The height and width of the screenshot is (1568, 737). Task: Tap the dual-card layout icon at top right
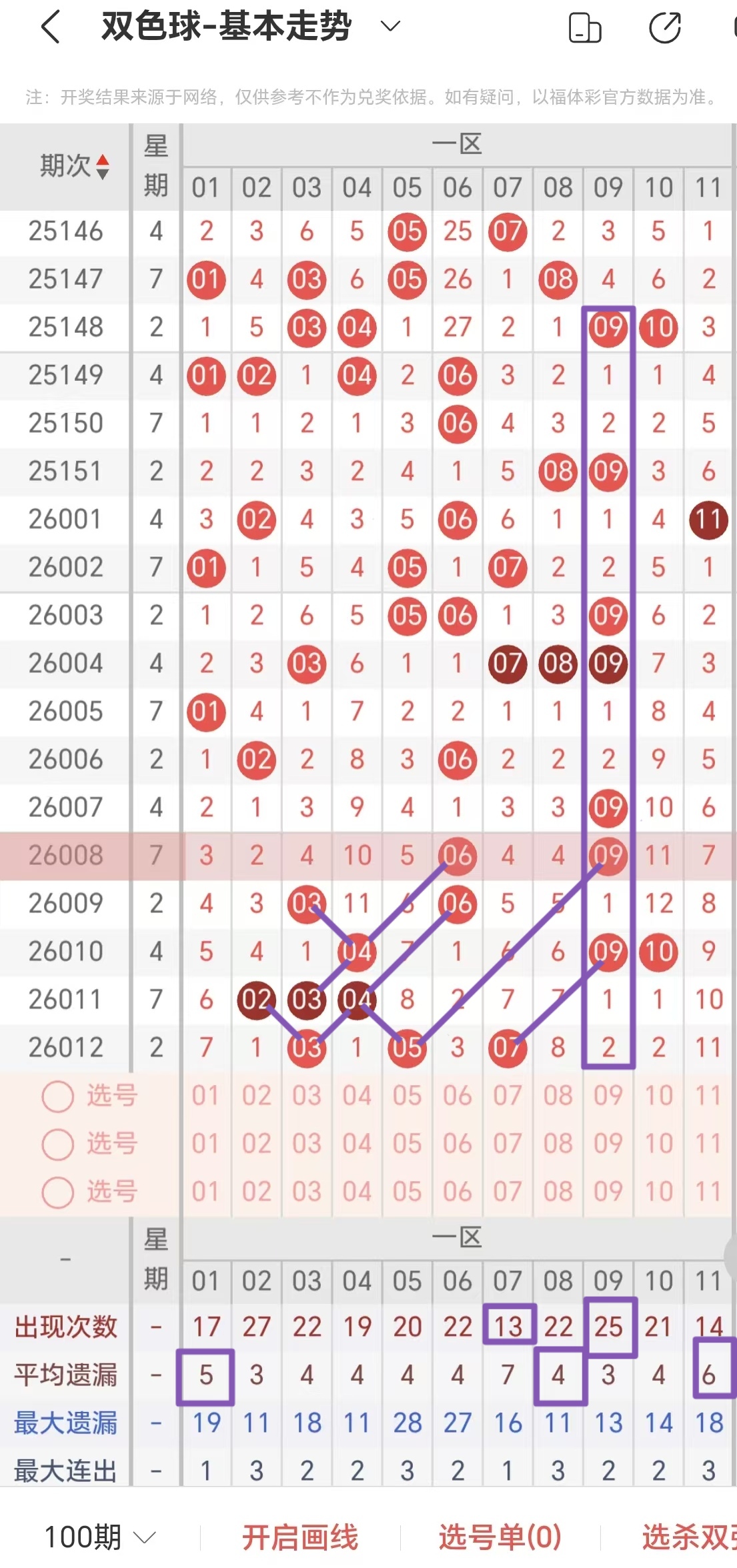coord(586,28)
